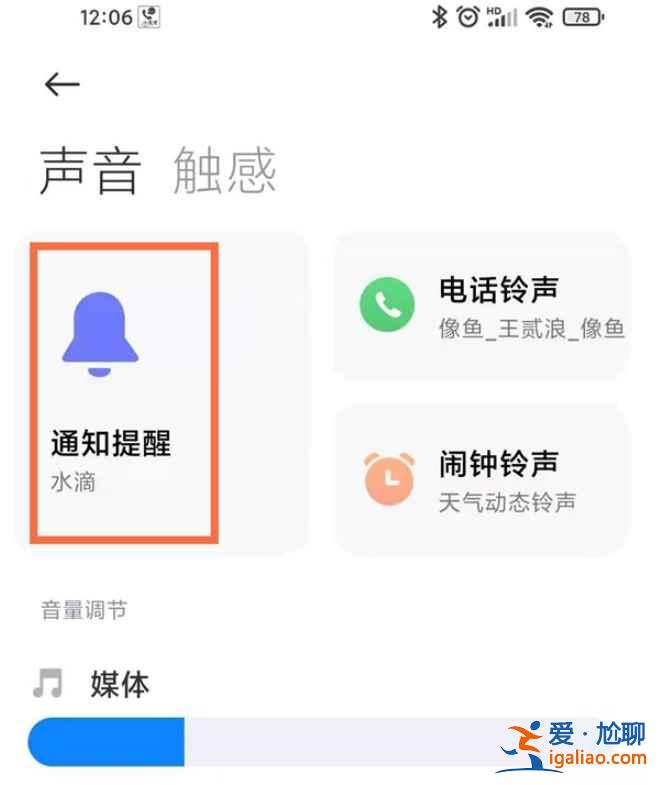659x785 pixels.
Task: Open 电话铃声 ringtone settings
Action: (482, 305)
